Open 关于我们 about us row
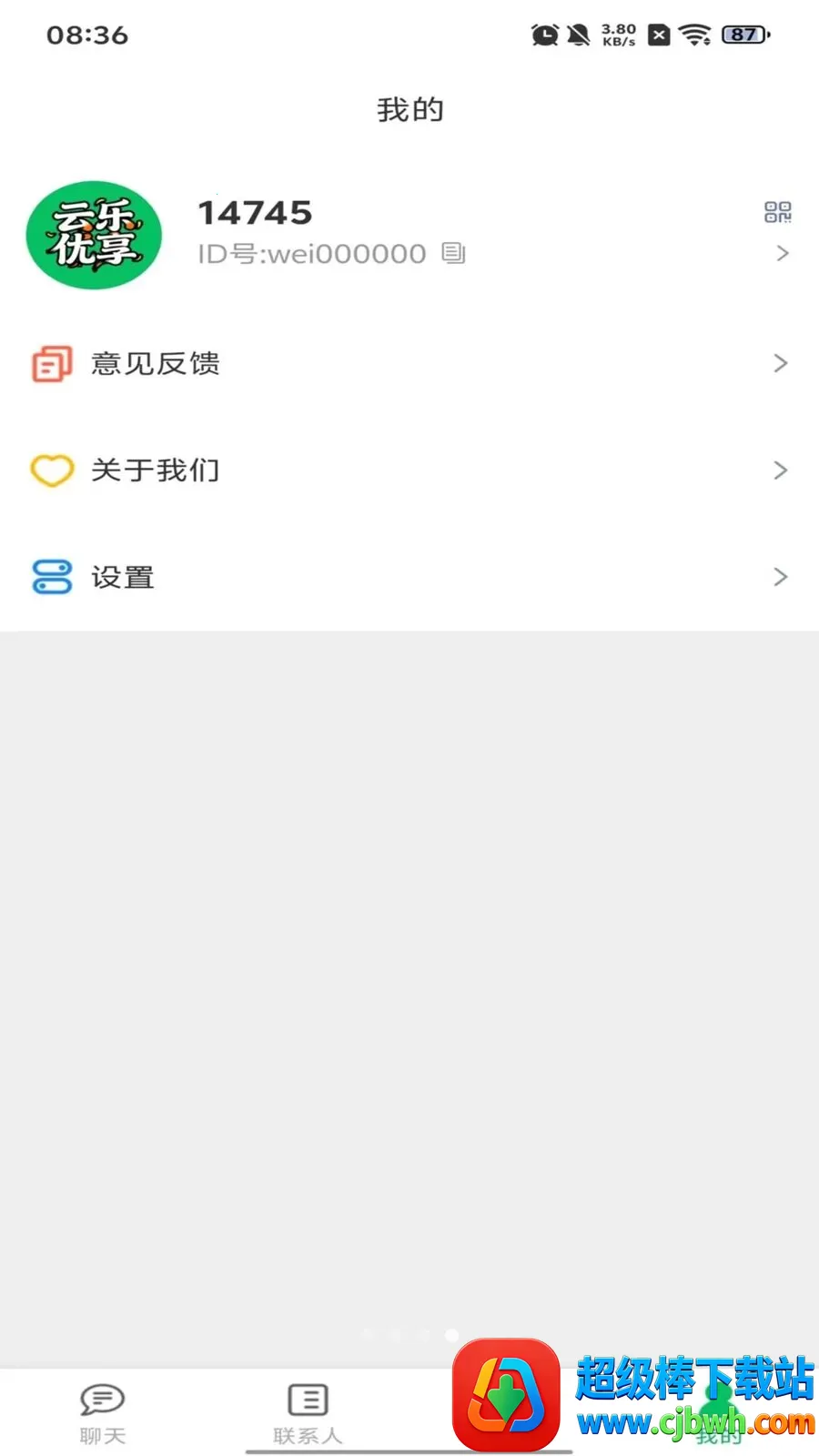Image resolution: width=819 pixels, height=1456 pixels. (409, 470)
